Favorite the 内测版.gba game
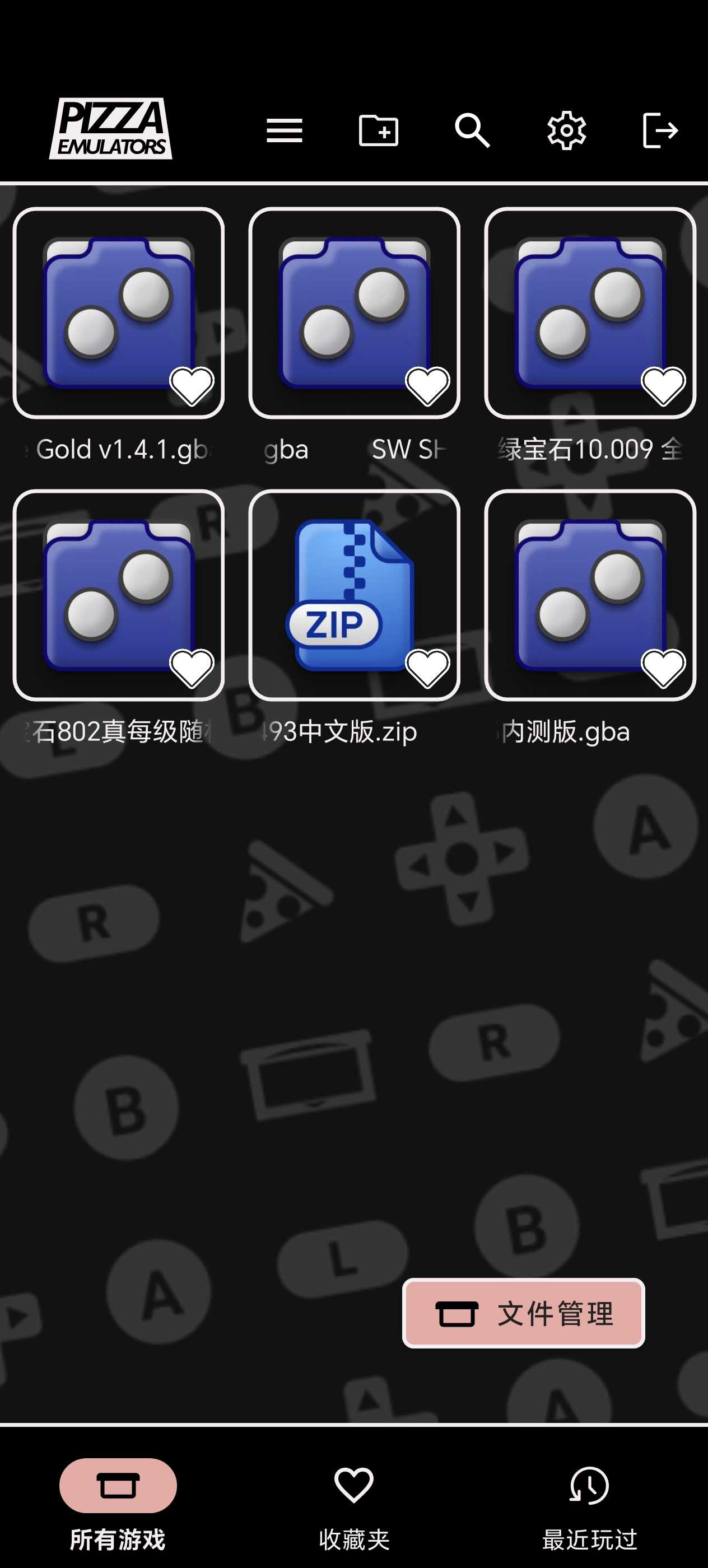The width and height of the screenshot is (708, 1568). coord(664,668)
